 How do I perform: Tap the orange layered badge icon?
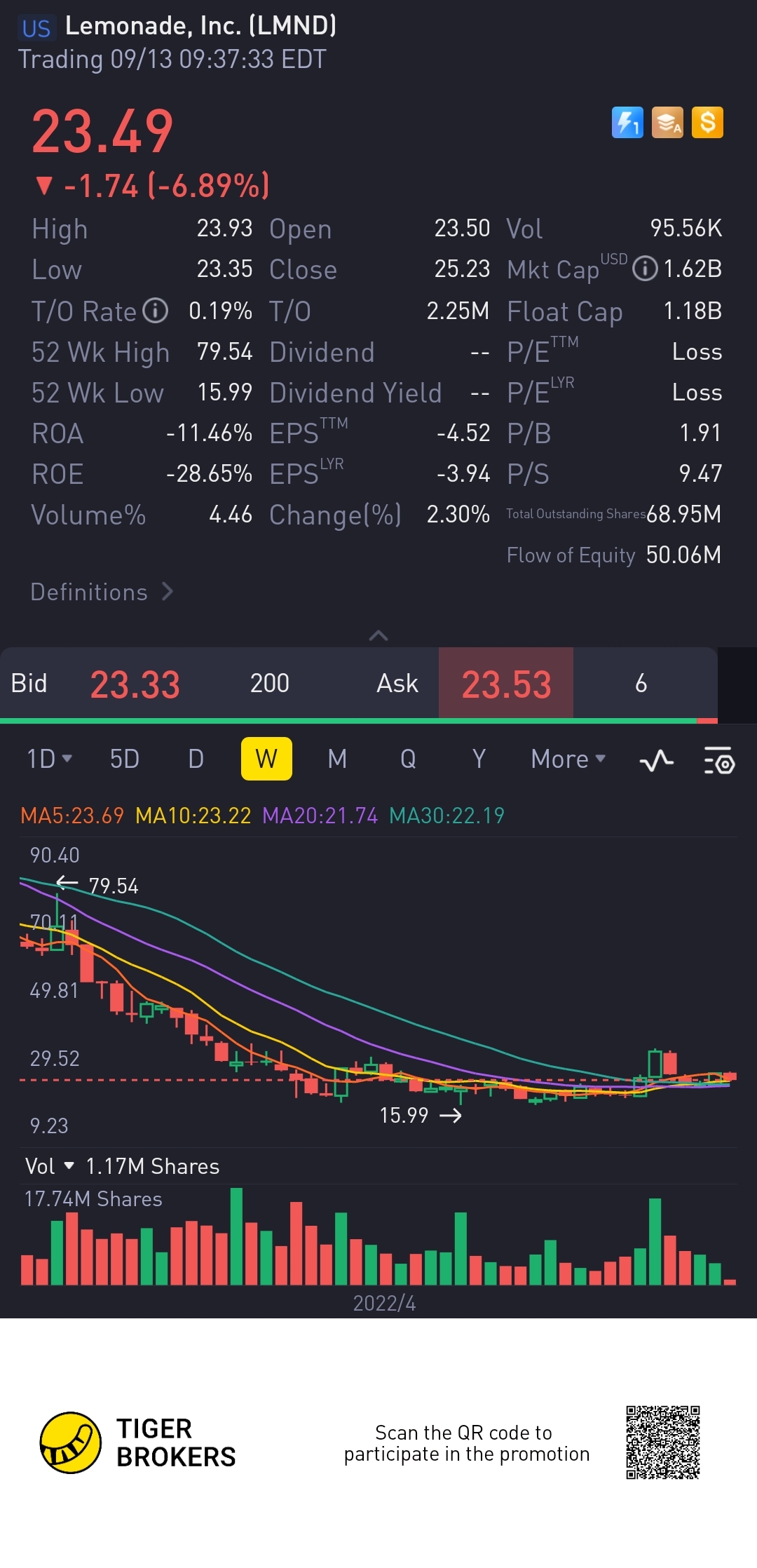pos(667,123)
